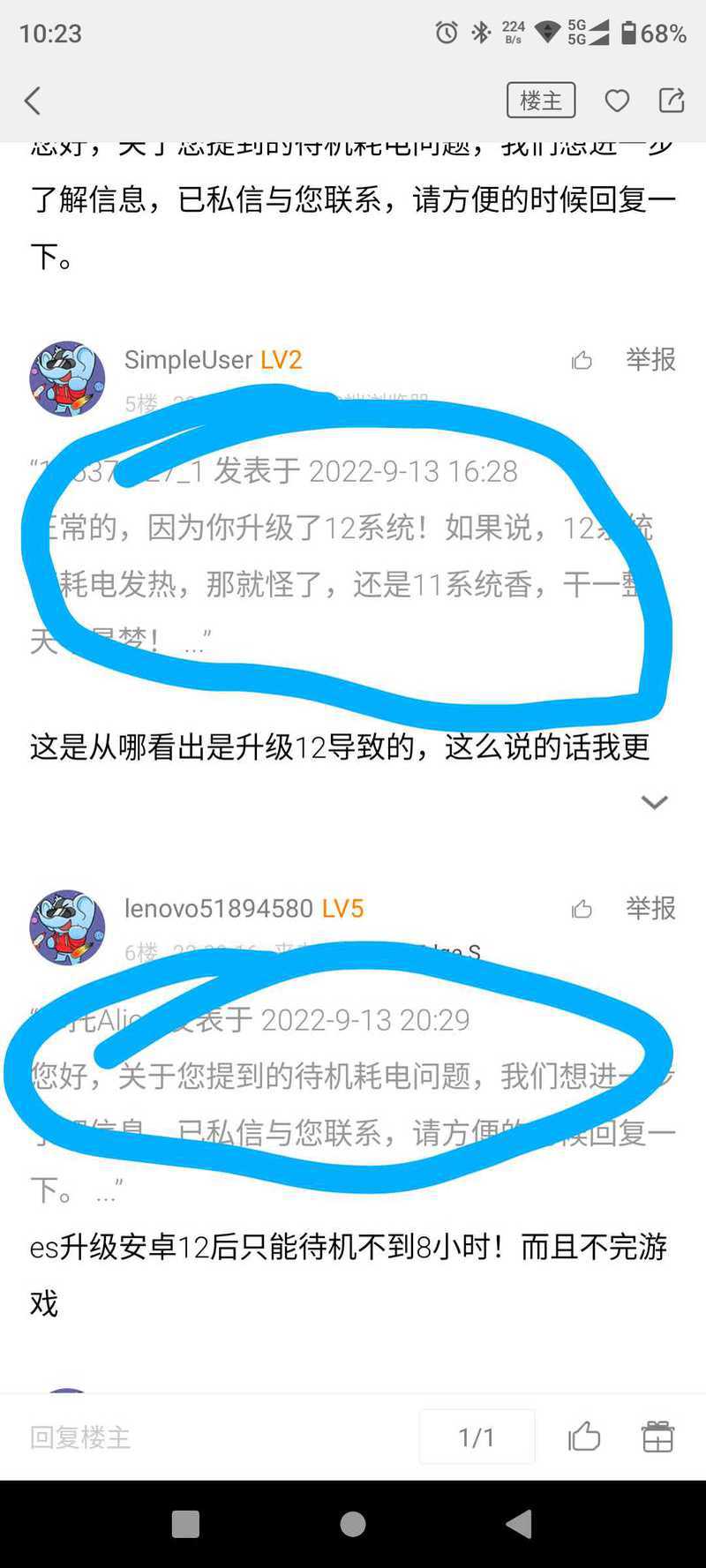Like SimpleUser's comment

pyautogui.click(x=582, y=360)
